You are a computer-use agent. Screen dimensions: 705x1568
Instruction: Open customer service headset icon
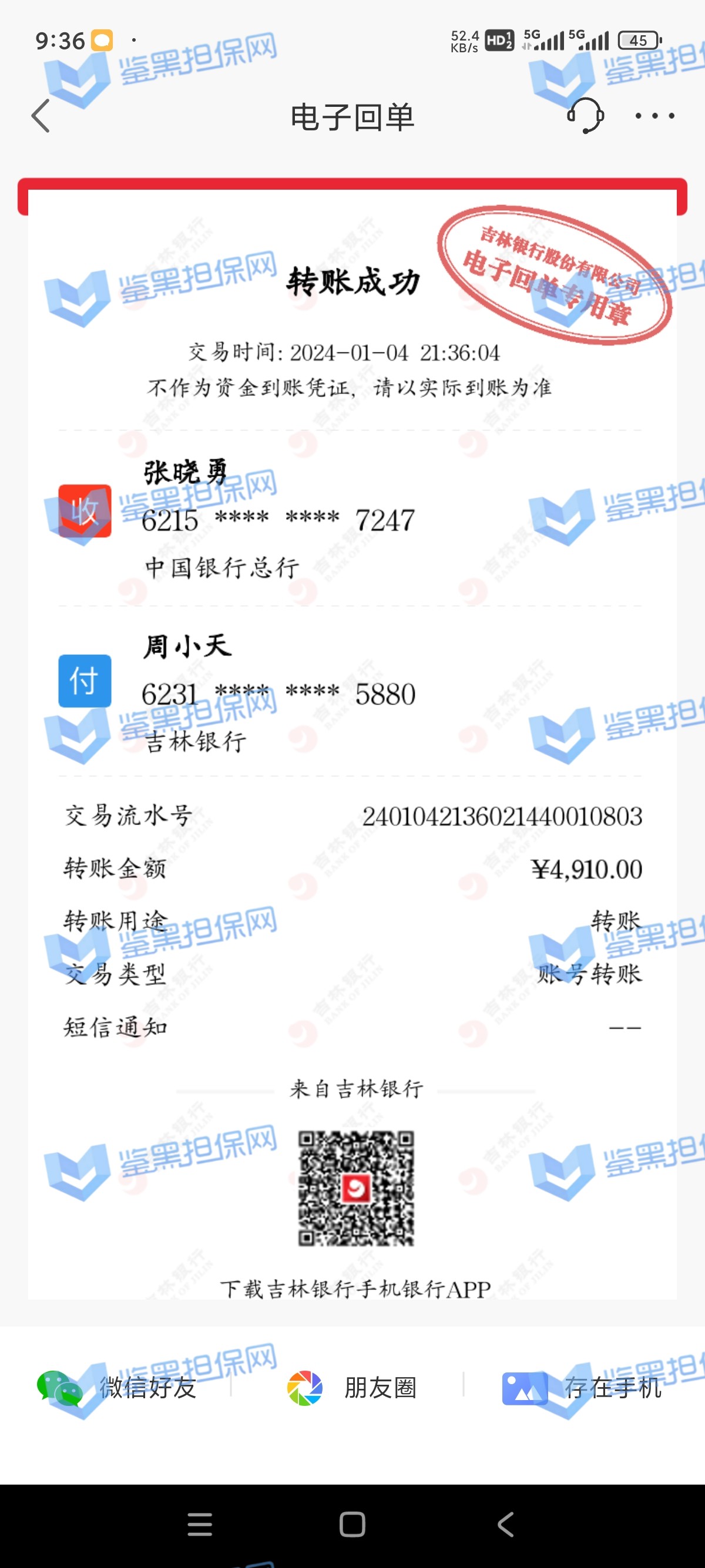point(585,115)
